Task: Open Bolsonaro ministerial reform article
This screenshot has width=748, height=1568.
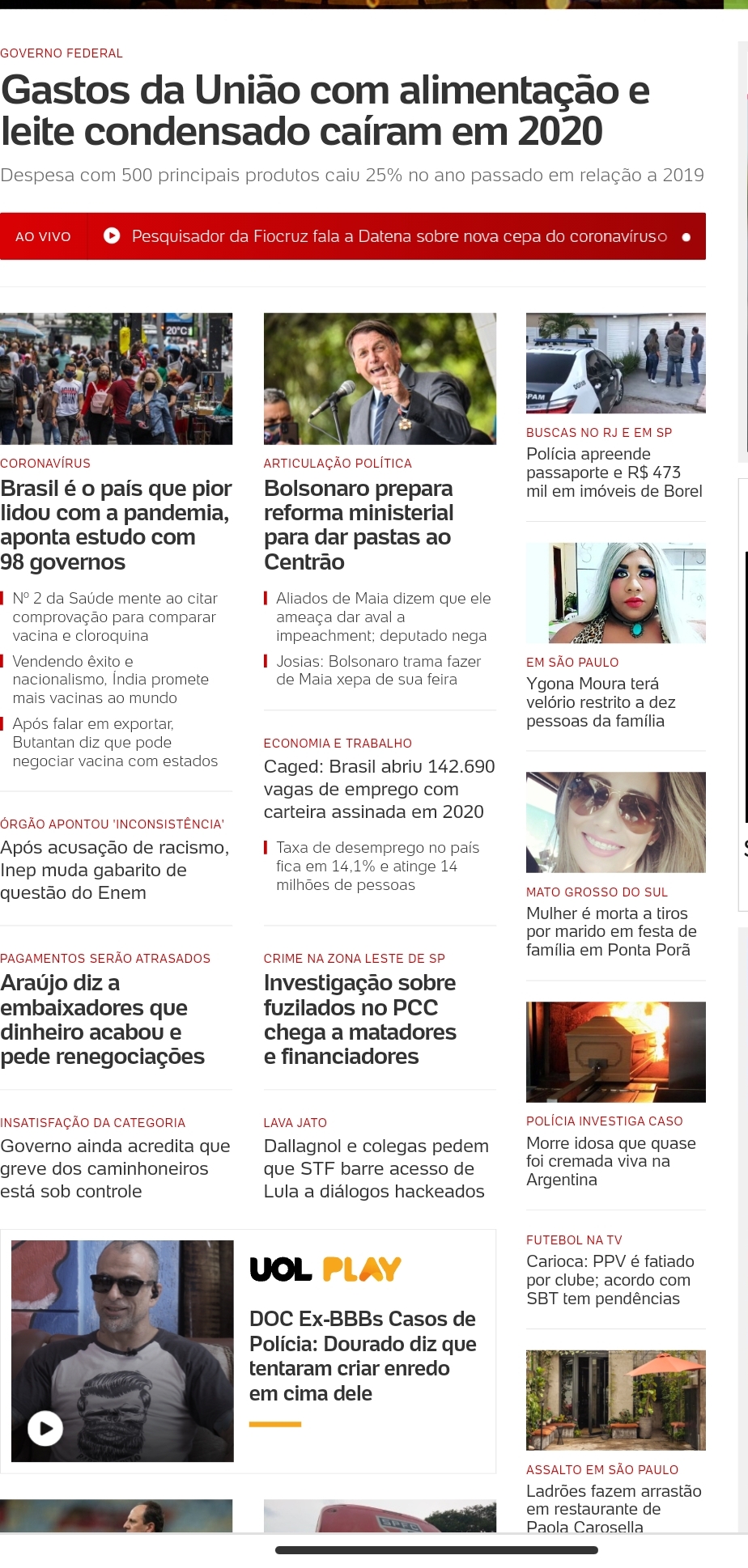Action: [x=358, y=524]
